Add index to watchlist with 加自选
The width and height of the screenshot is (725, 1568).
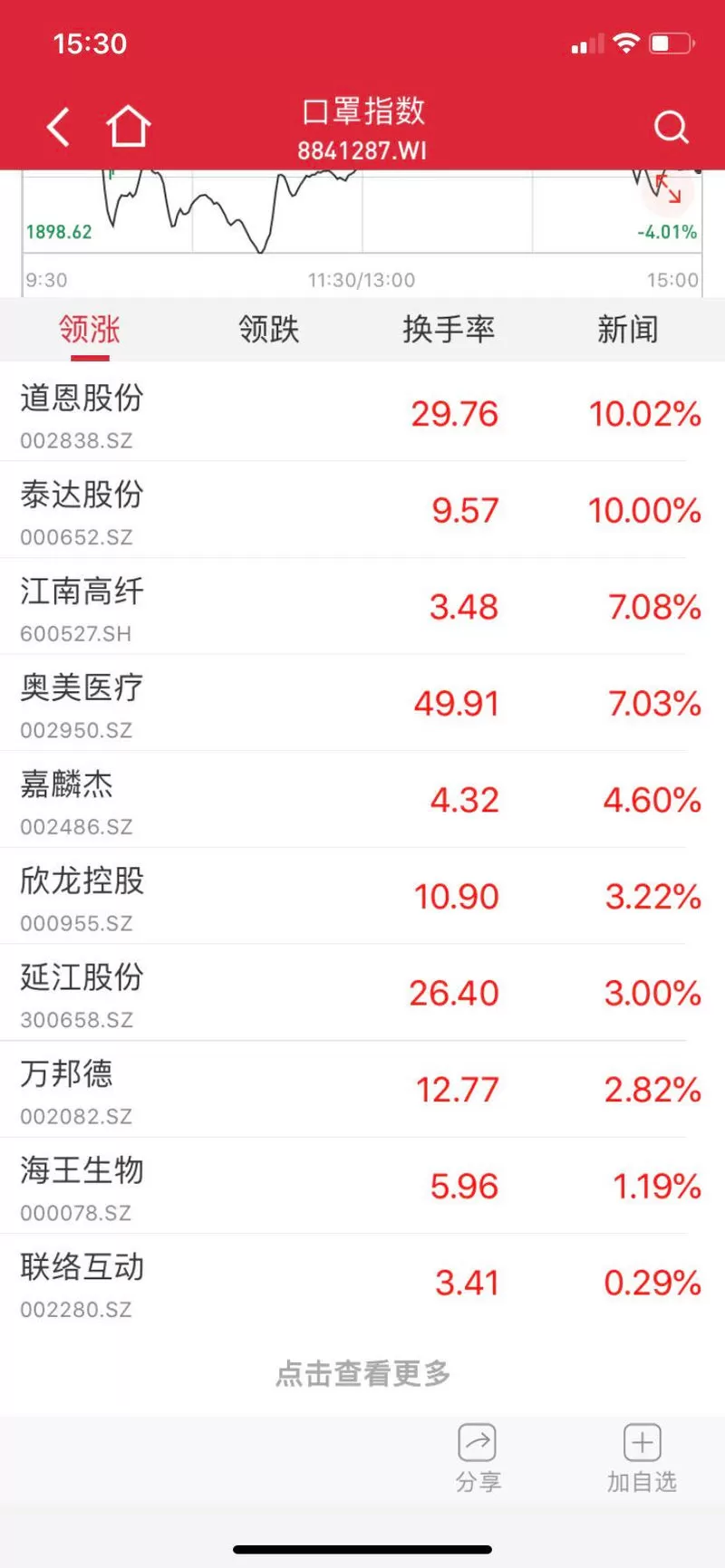[x=642, y=1458]
